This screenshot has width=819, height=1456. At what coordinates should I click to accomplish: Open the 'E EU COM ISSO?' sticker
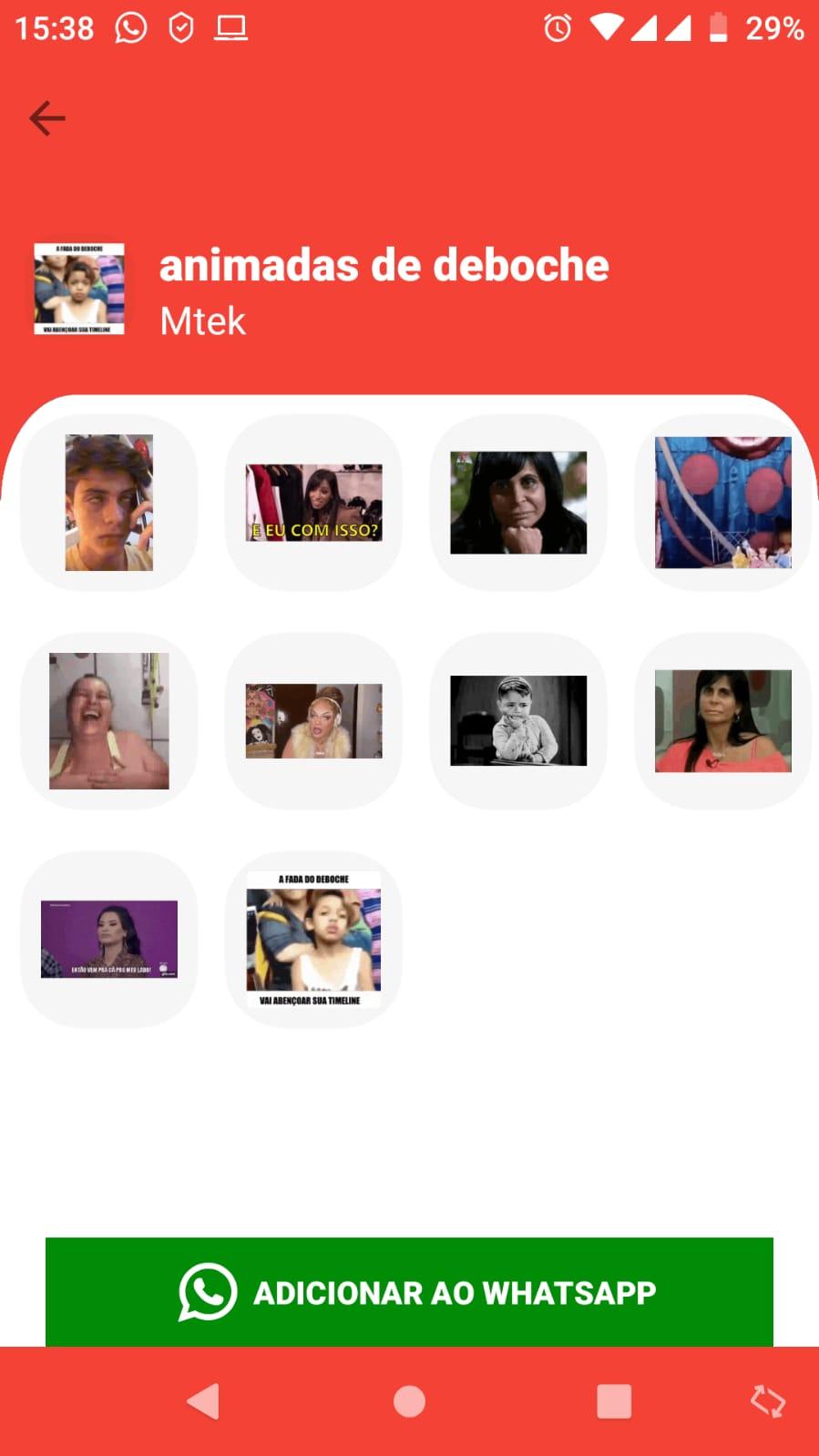(x=313, y=503)
